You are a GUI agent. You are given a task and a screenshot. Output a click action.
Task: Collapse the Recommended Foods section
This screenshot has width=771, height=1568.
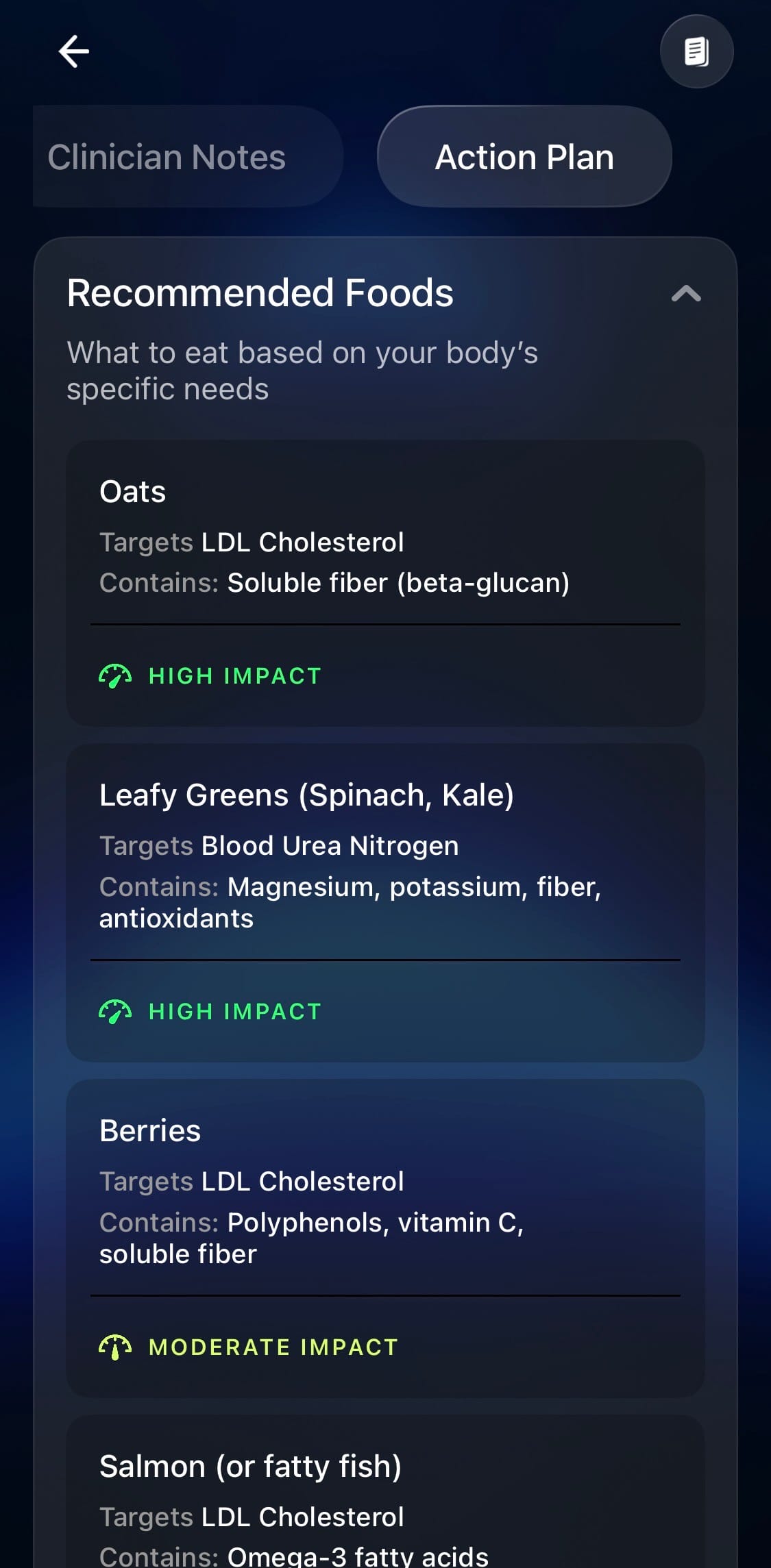(x=686, y=294)
